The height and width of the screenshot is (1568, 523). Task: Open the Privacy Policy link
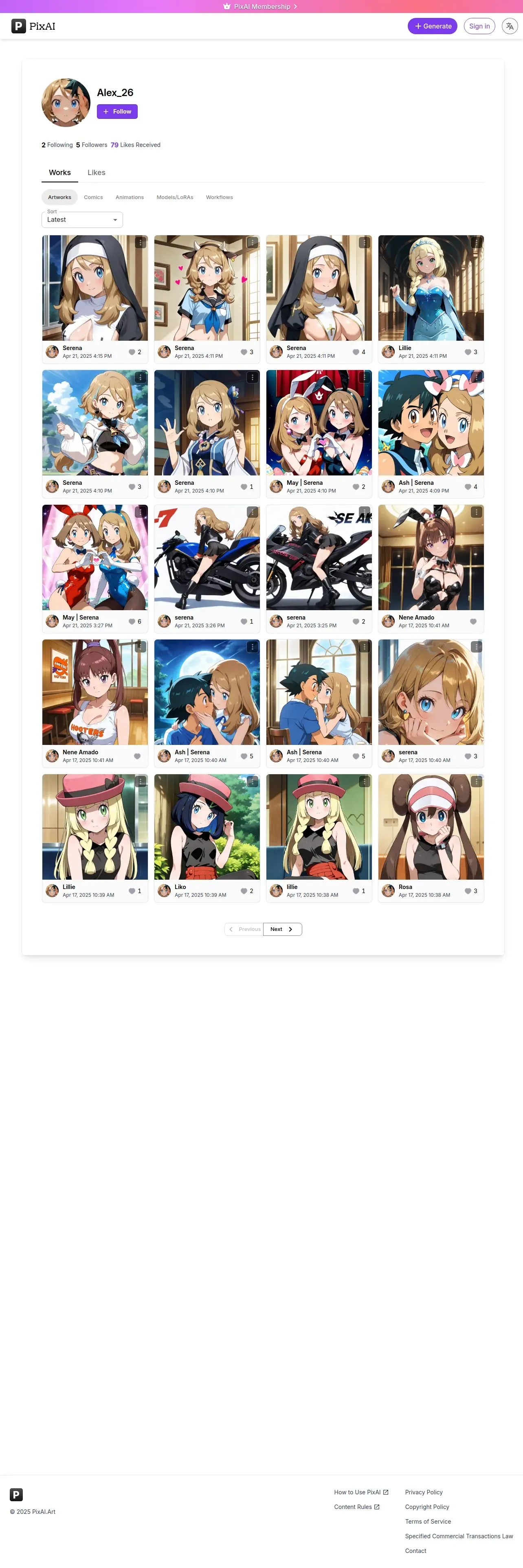coord(424,1492)
